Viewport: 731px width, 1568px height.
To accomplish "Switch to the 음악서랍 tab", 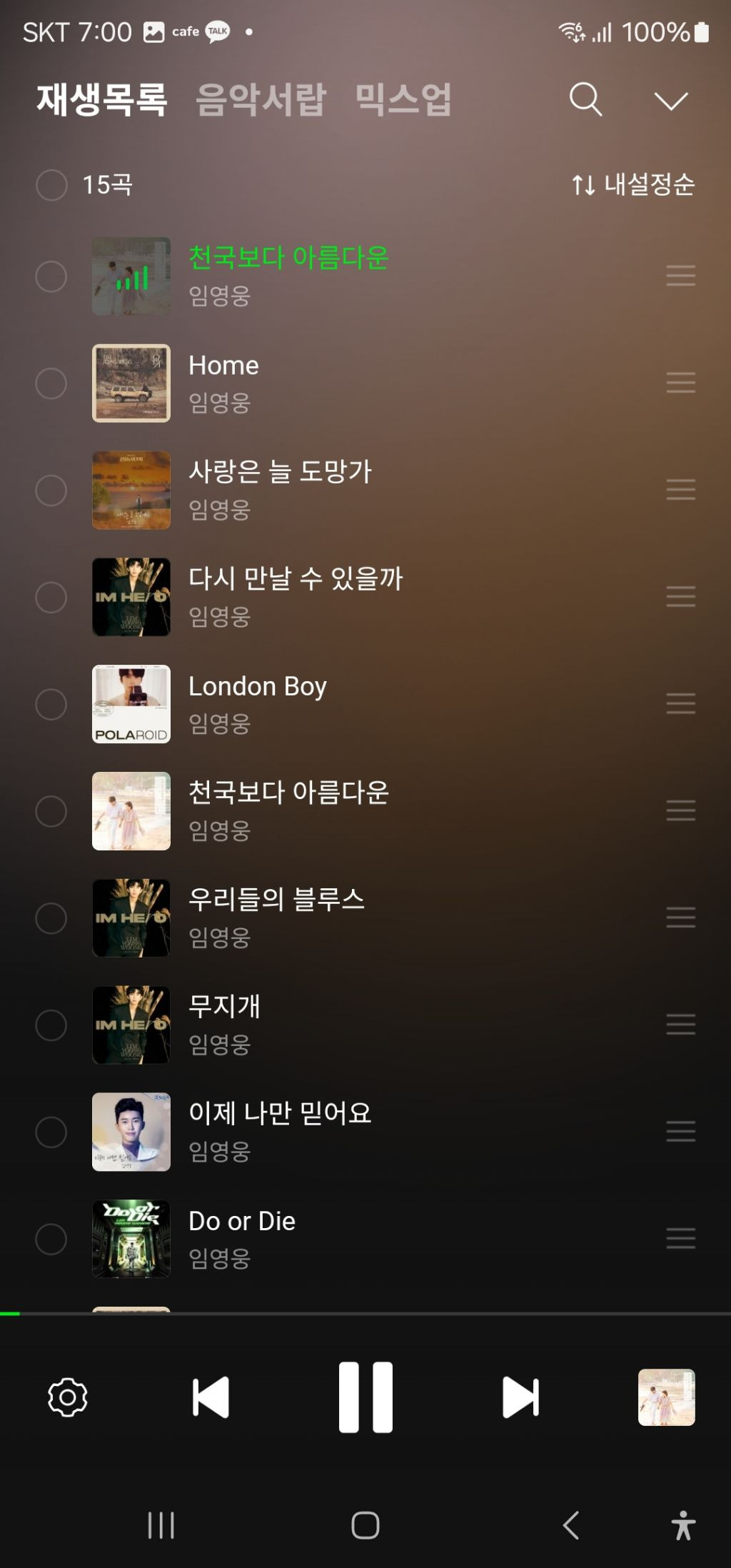I will (x=261, y=99).
